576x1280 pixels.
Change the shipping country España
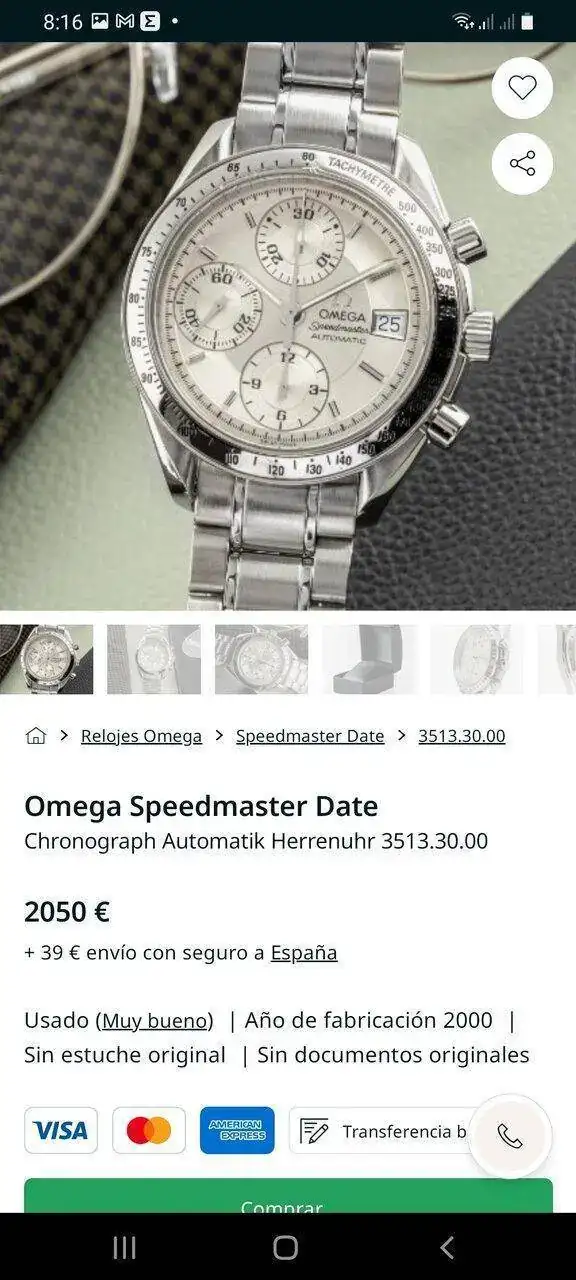(x=304, y=953)
